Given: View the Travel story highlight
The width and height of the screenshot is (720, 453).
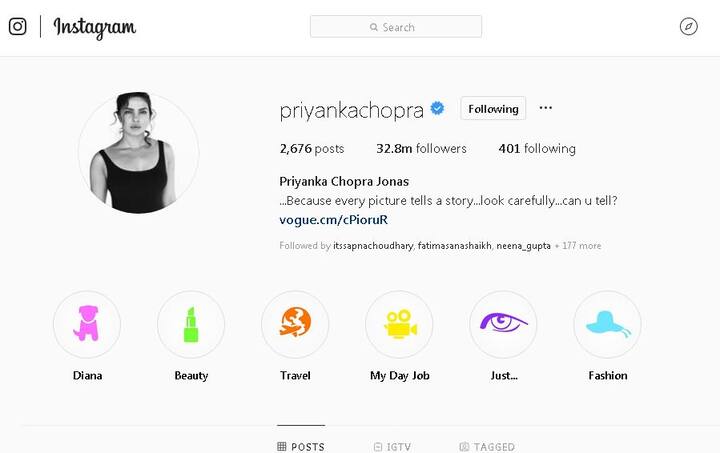Looking at the screenshot, I should click(x=295, y=324).
